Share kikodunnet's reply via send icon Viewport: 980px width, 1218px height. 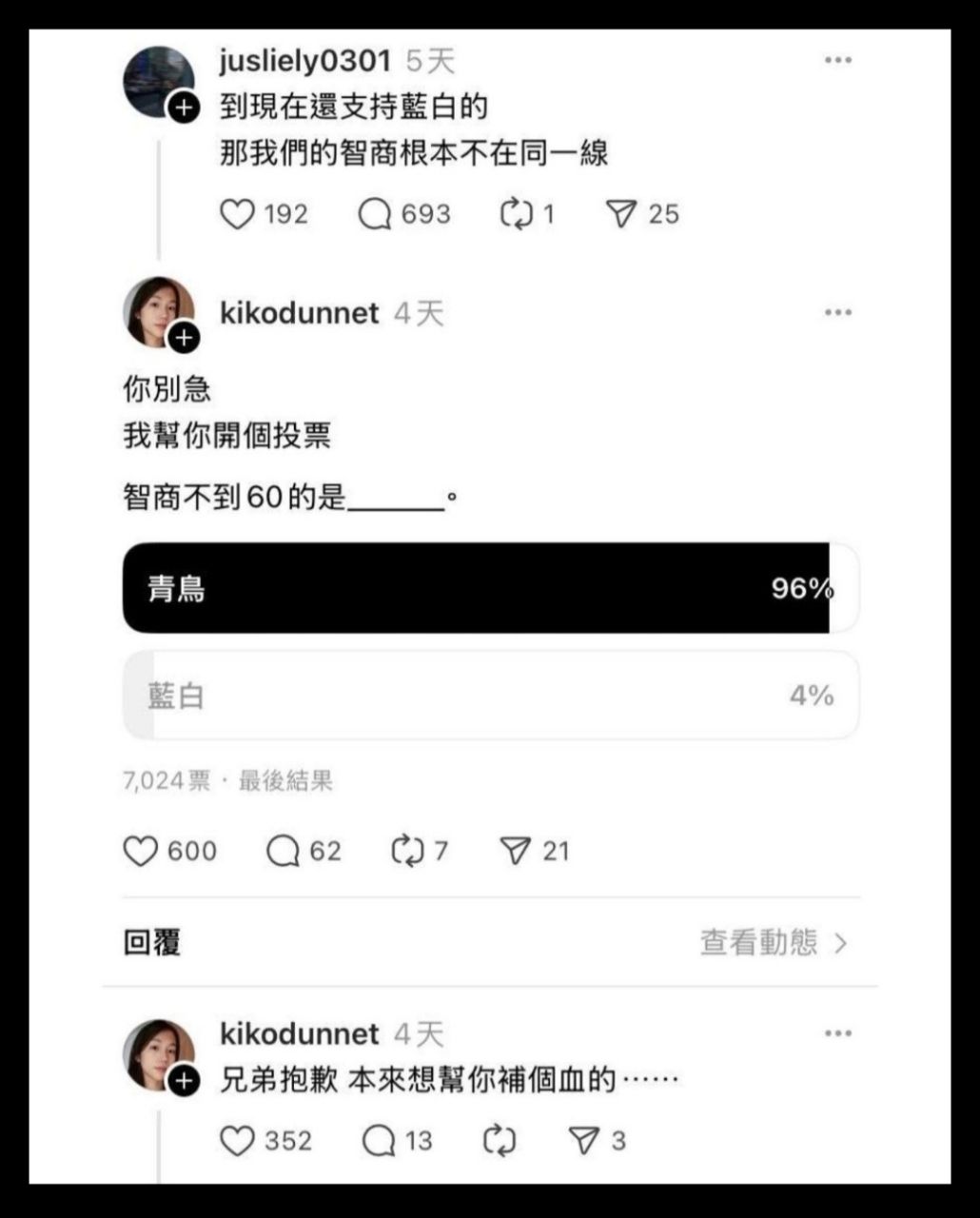click(583, 1141)
